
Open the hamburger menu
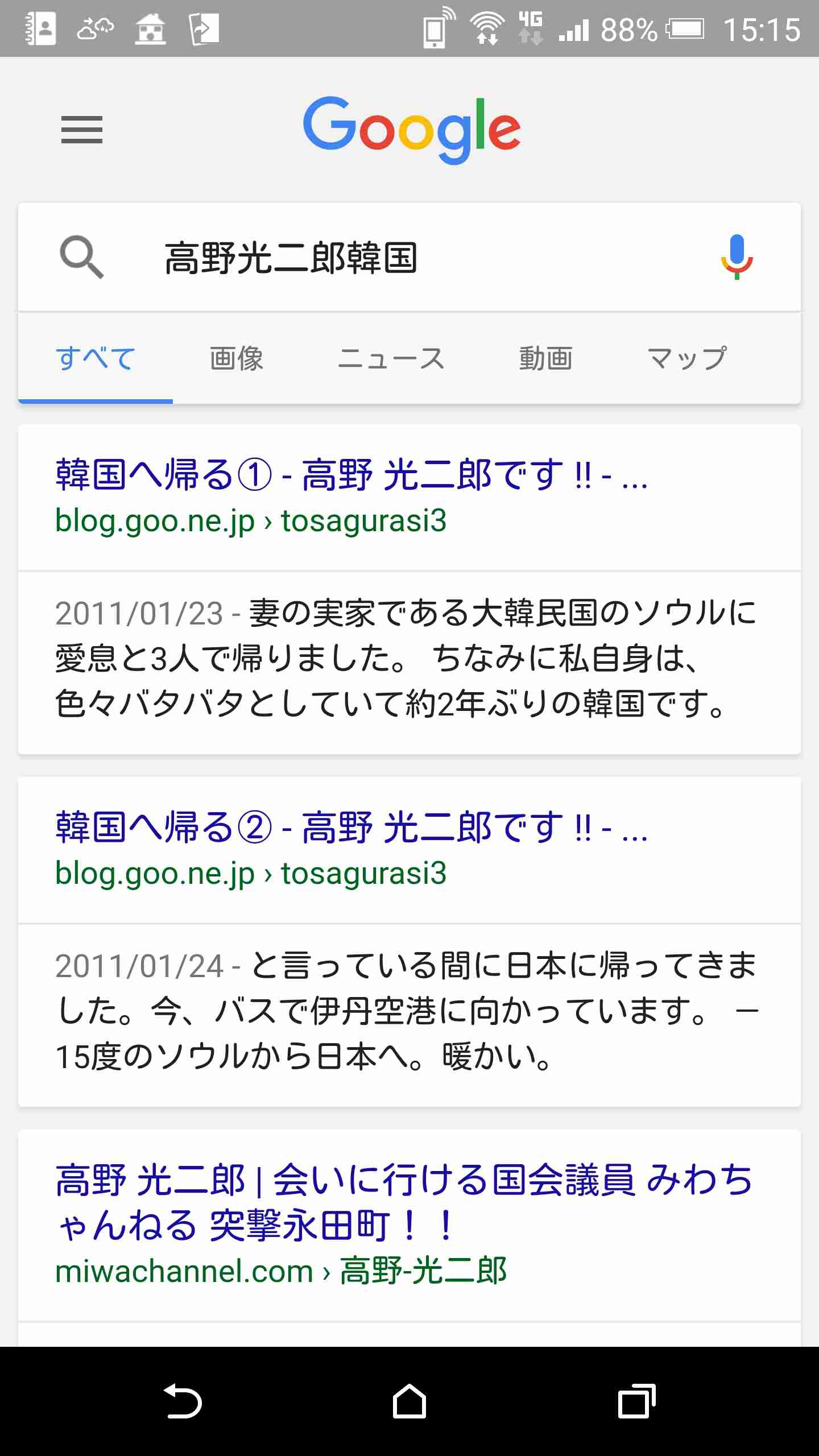[x=82, y=130]
